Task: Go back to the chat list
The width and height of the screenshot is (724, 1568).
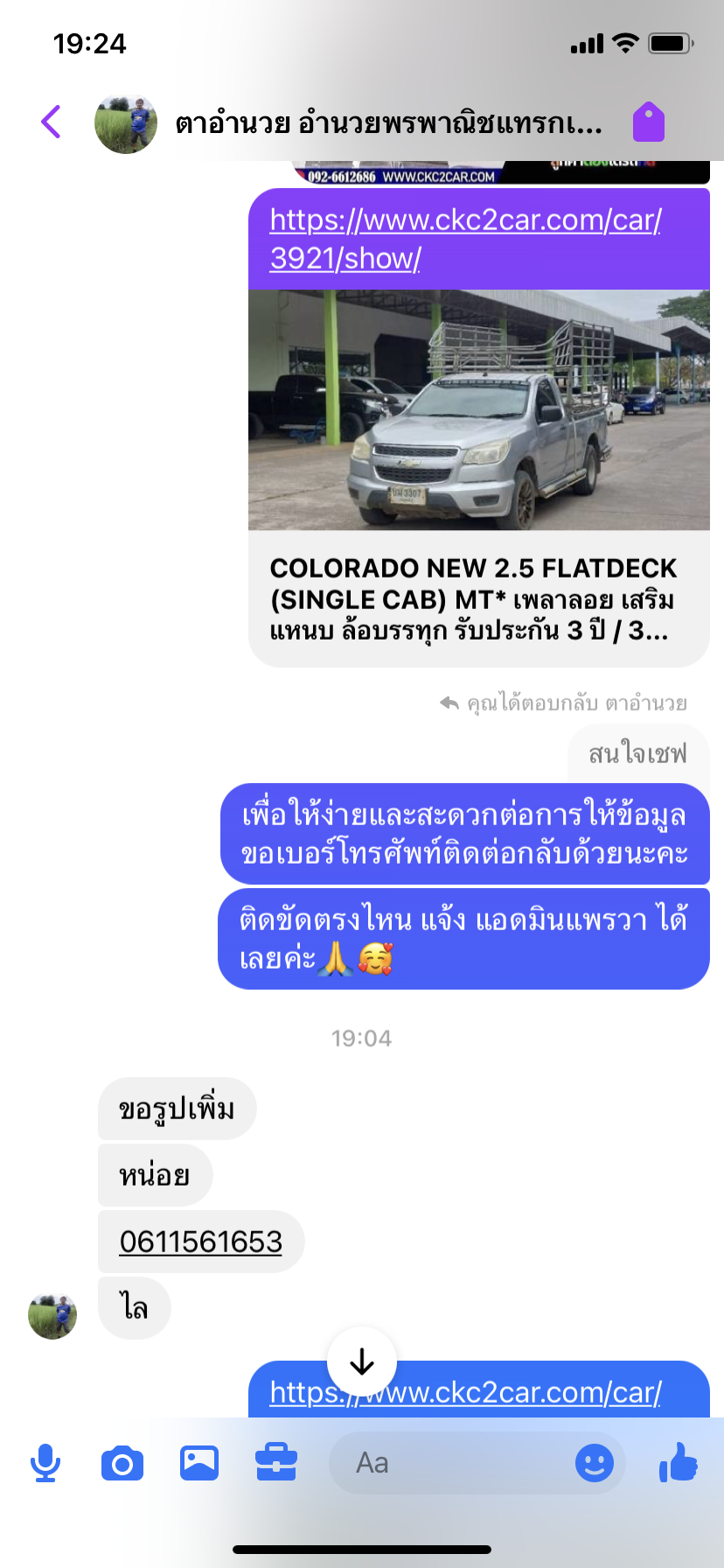Action: point(52,122)
